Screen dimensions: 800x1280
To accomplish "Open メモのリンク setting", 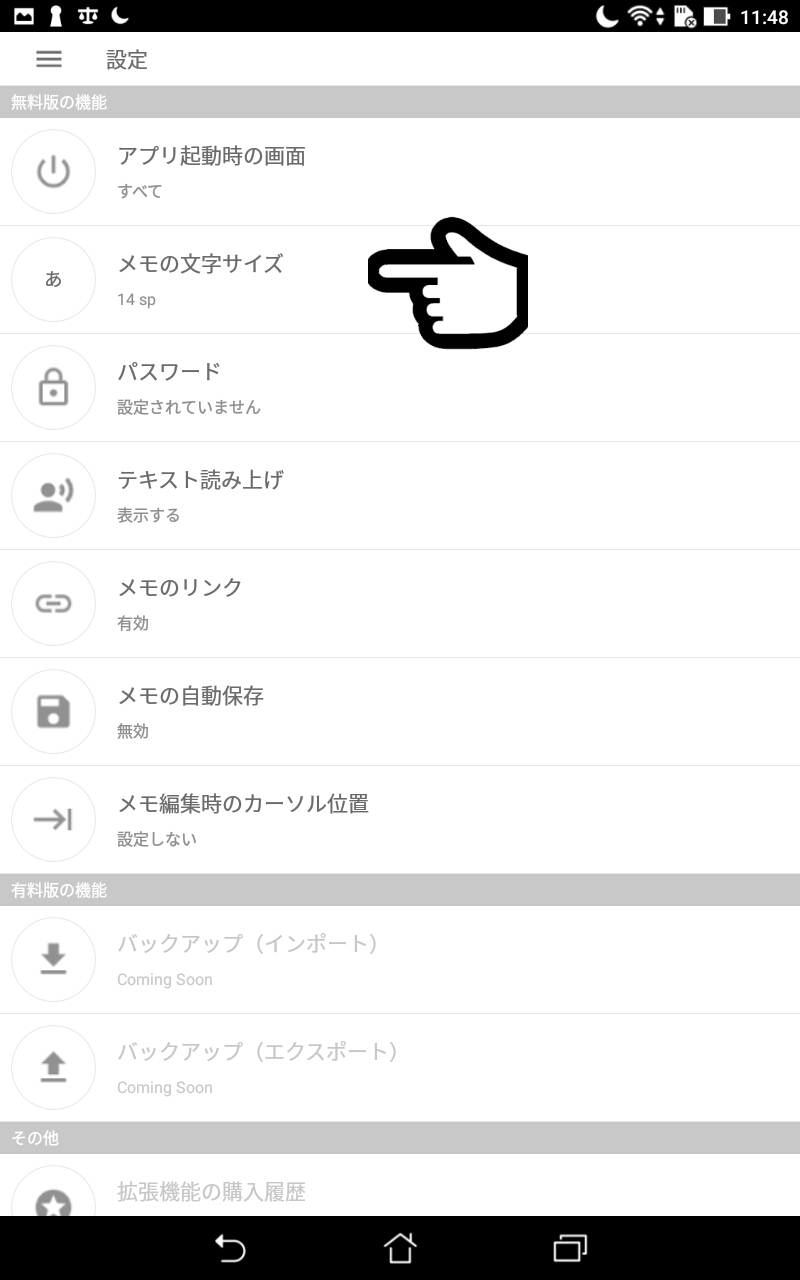I will point(400,604).
